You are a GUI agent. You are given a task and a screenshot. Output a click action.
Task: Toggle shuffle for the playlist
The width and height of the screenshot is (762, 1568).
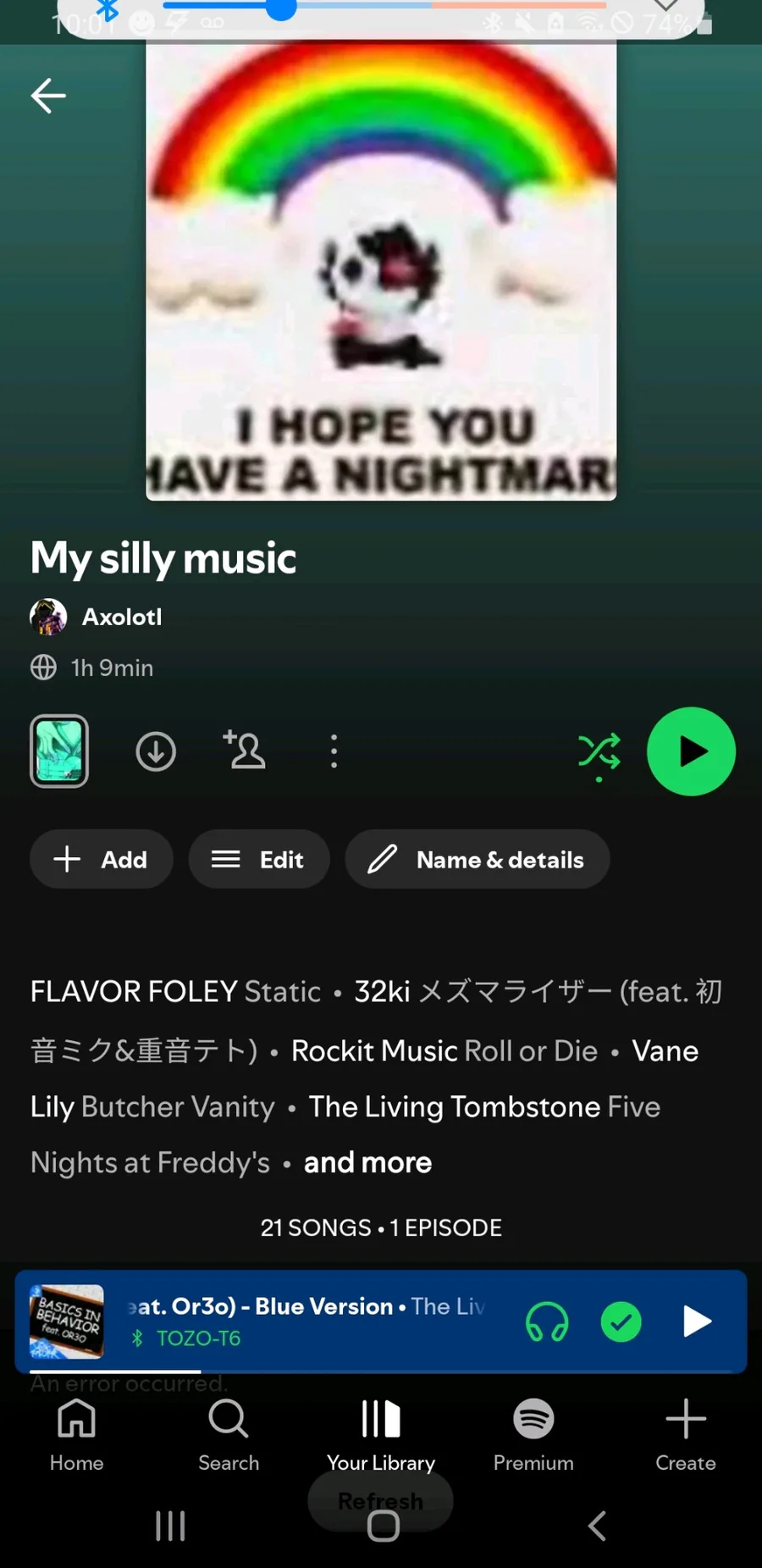(599, 752)
